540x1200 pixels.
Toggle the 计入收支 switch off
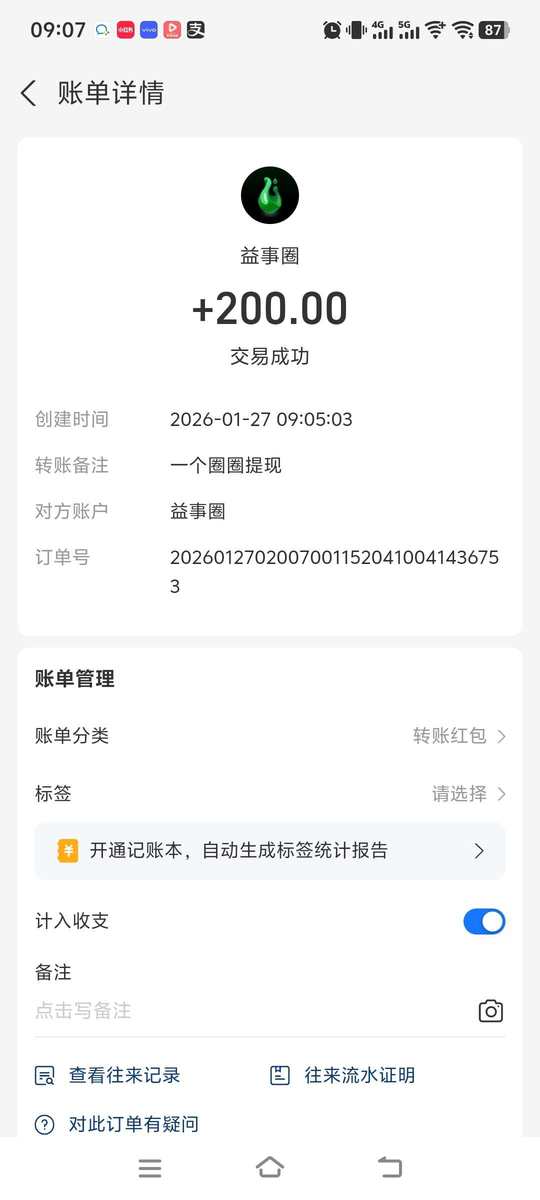(484, 921)
